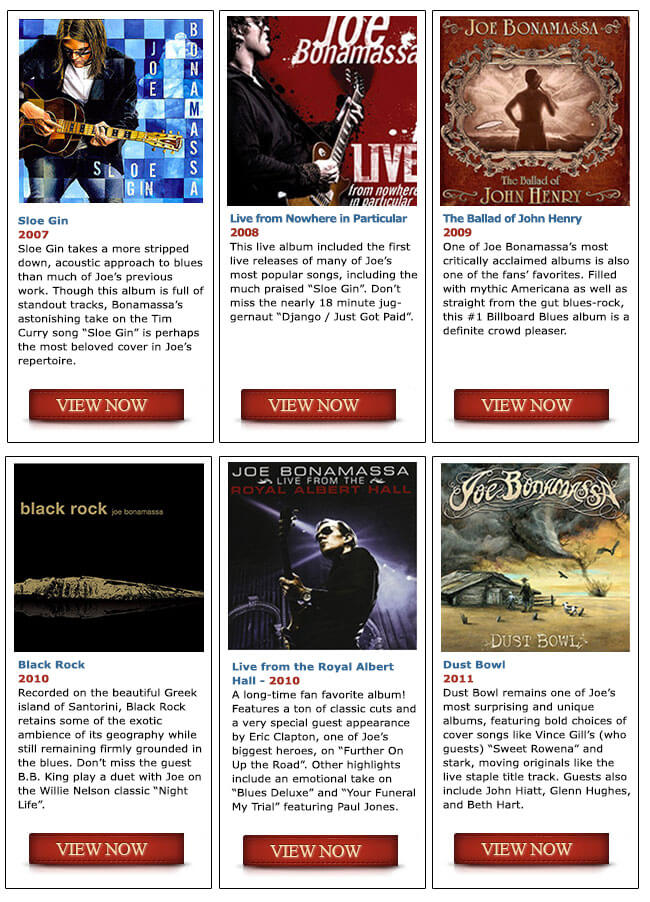This screenshot has width=650, height=902.
Task: Tap View Now for Live from Nowhere in Particular
Action: tap(318, 405)
